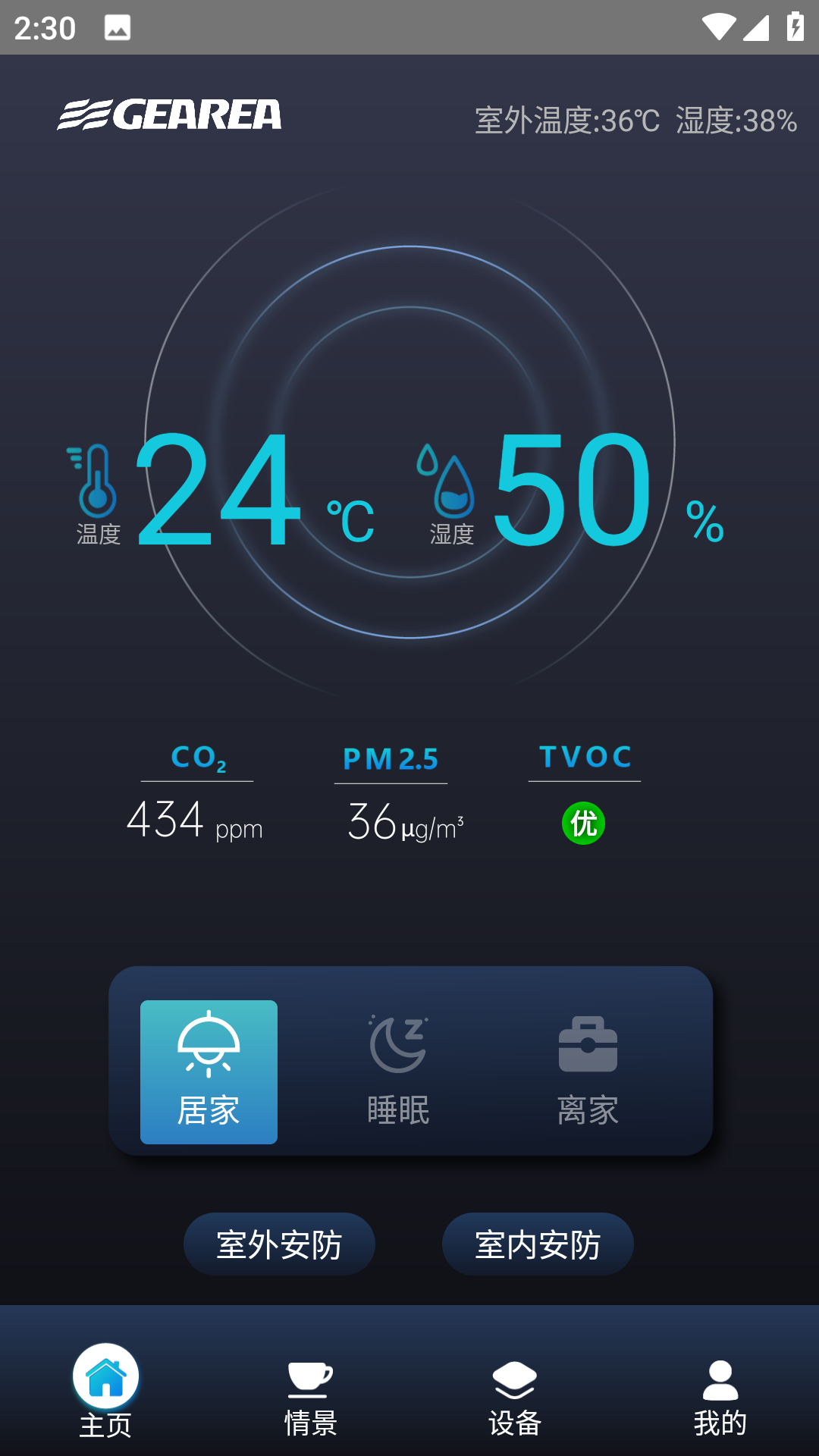Open 室内安防 indoor security
The width and height of the screenshot is (819, 1456).
[538, 1244]
